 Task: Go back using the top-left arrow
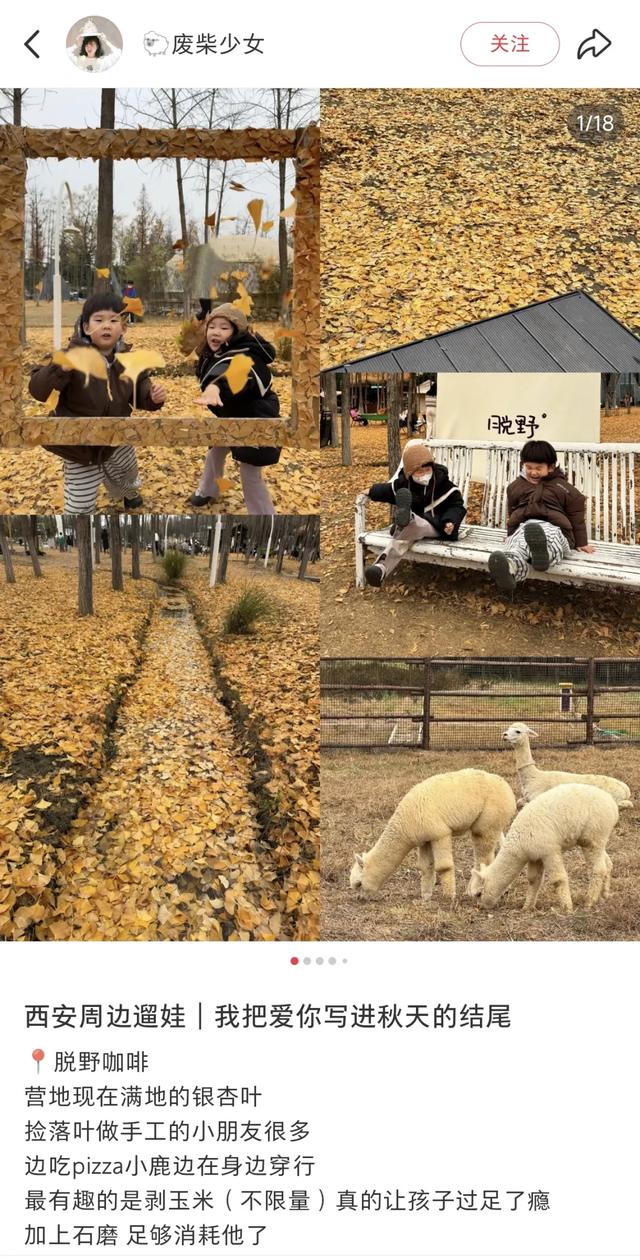pyautogui.click(x=32, y=44)
